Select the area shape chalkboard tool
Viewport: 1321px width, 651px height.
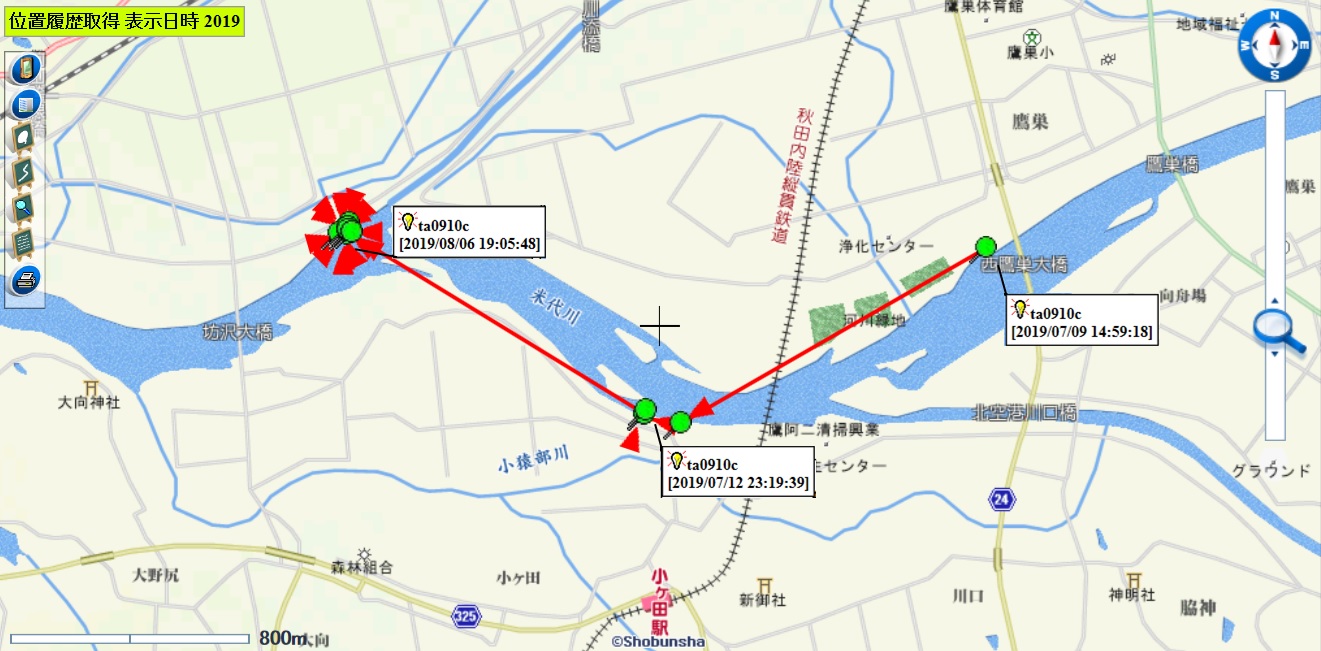coord(25,137)
